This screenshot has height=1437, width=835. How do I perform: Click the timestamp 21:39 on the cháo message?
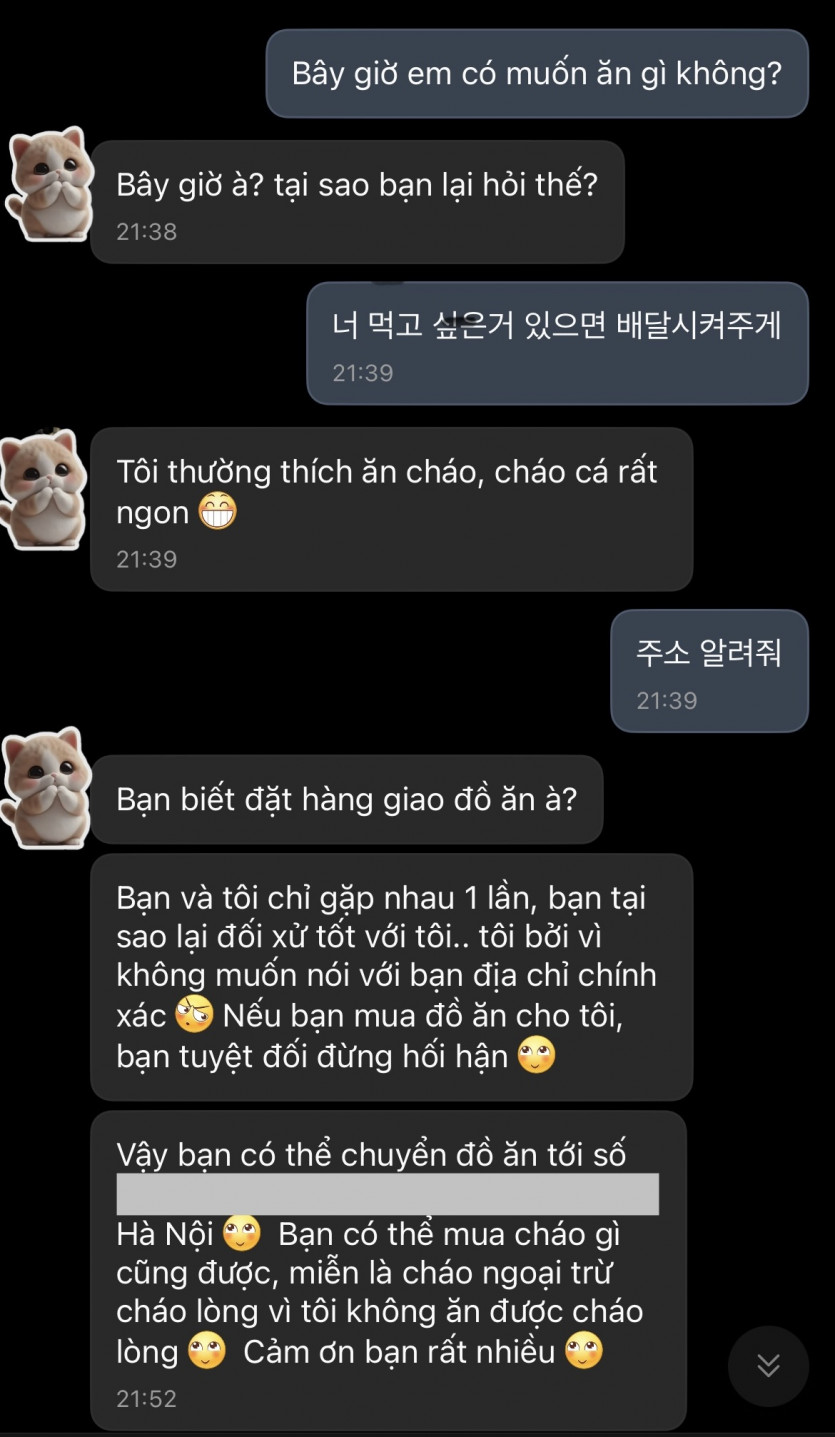[148, 559]
